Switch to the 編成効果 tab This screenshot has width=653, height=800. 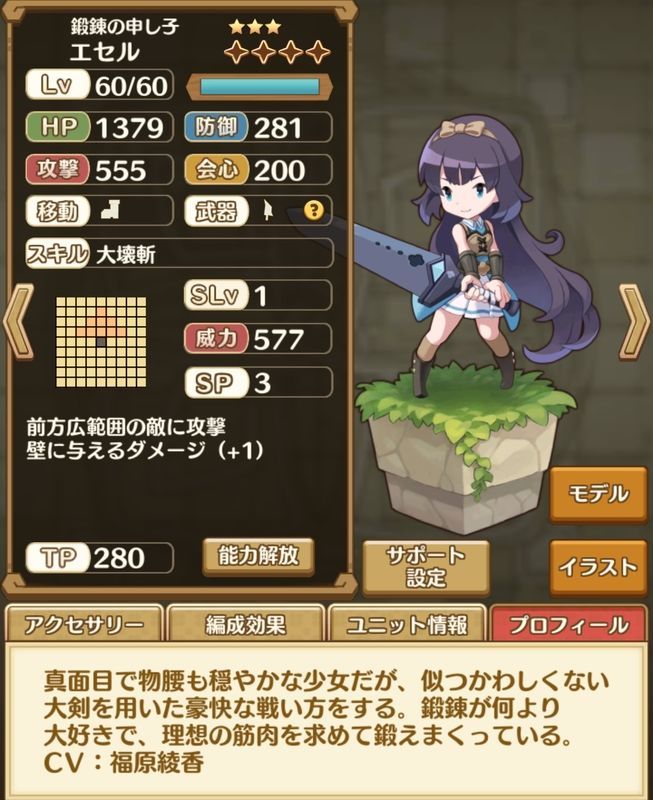(245, 625)
